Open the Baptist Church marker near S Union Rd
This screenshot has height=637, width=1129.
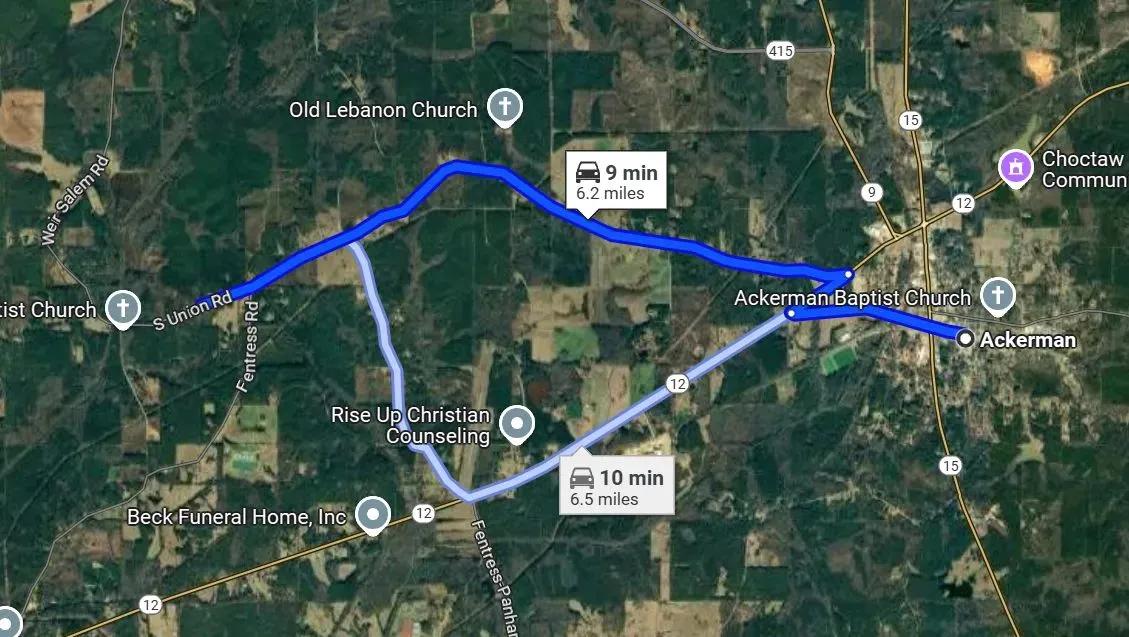122,308
